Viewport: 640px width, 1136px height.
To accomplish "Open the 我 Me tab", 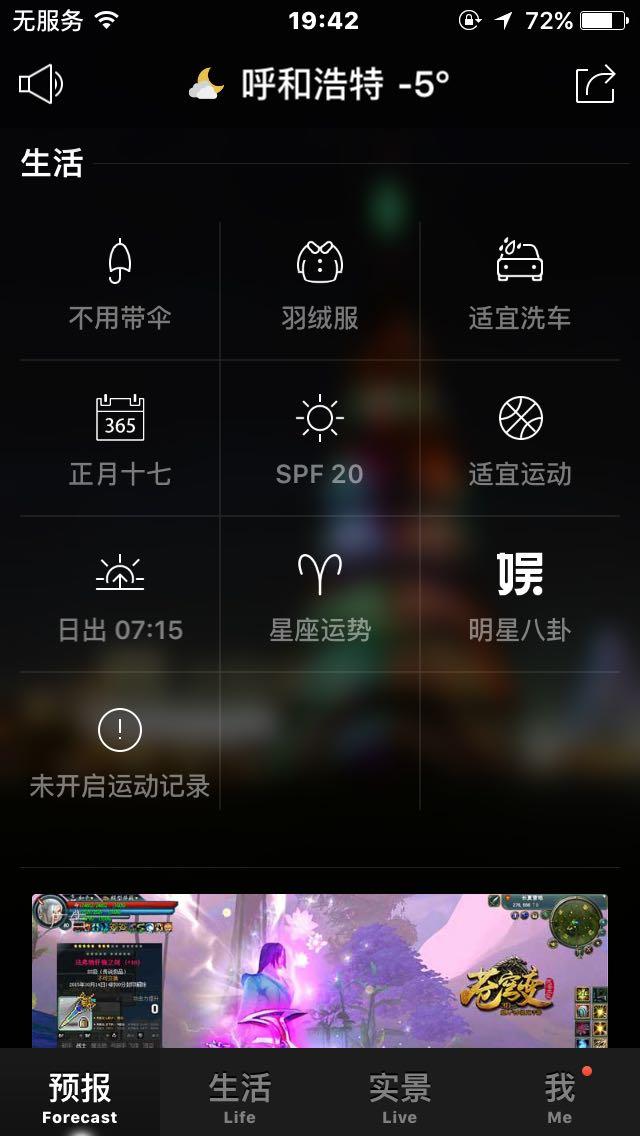I will (560, 1097).
